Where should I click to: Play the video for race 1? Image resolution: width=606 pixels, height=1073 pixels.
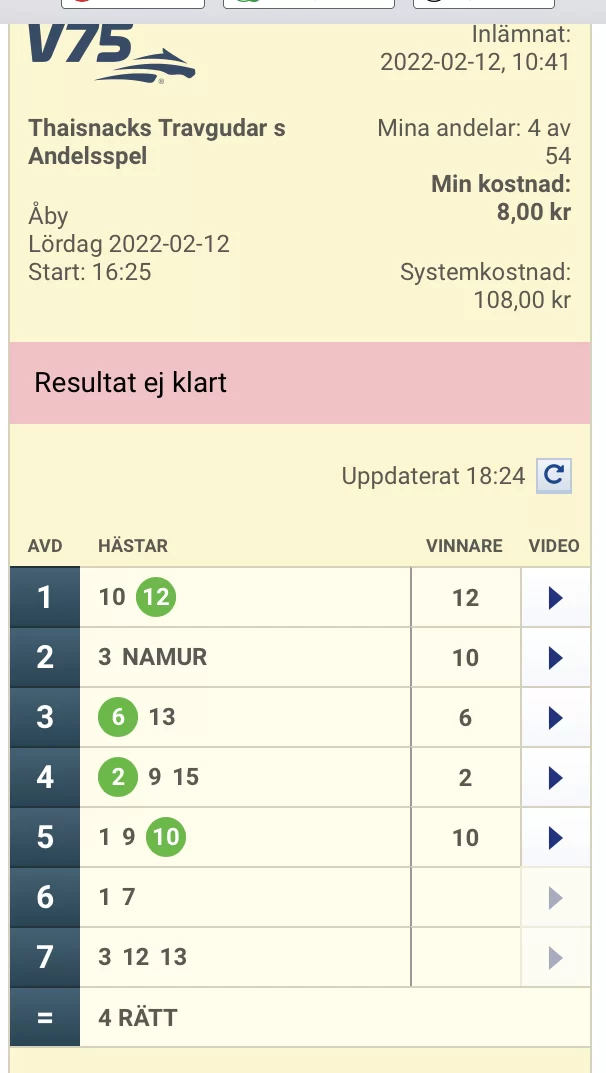click(x=555, y=598)
